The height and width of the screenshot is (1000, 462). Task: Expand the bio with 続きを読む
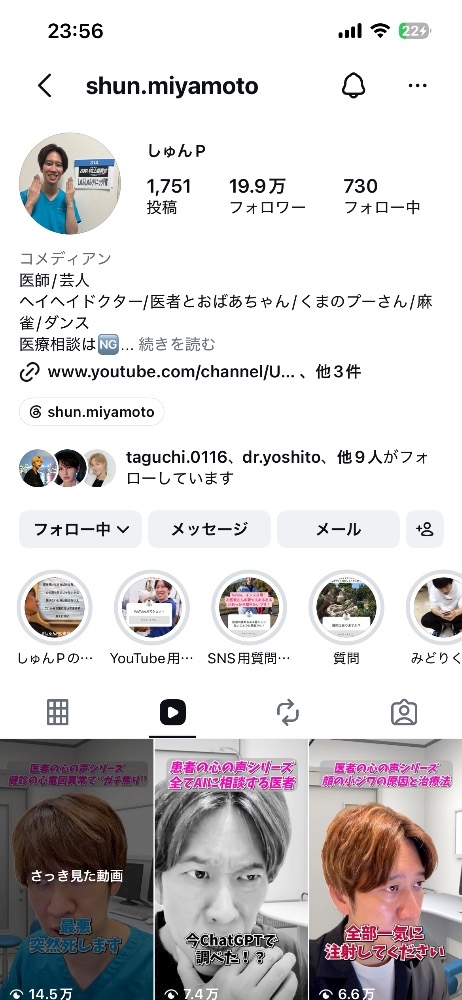click(x=177, y=344)
